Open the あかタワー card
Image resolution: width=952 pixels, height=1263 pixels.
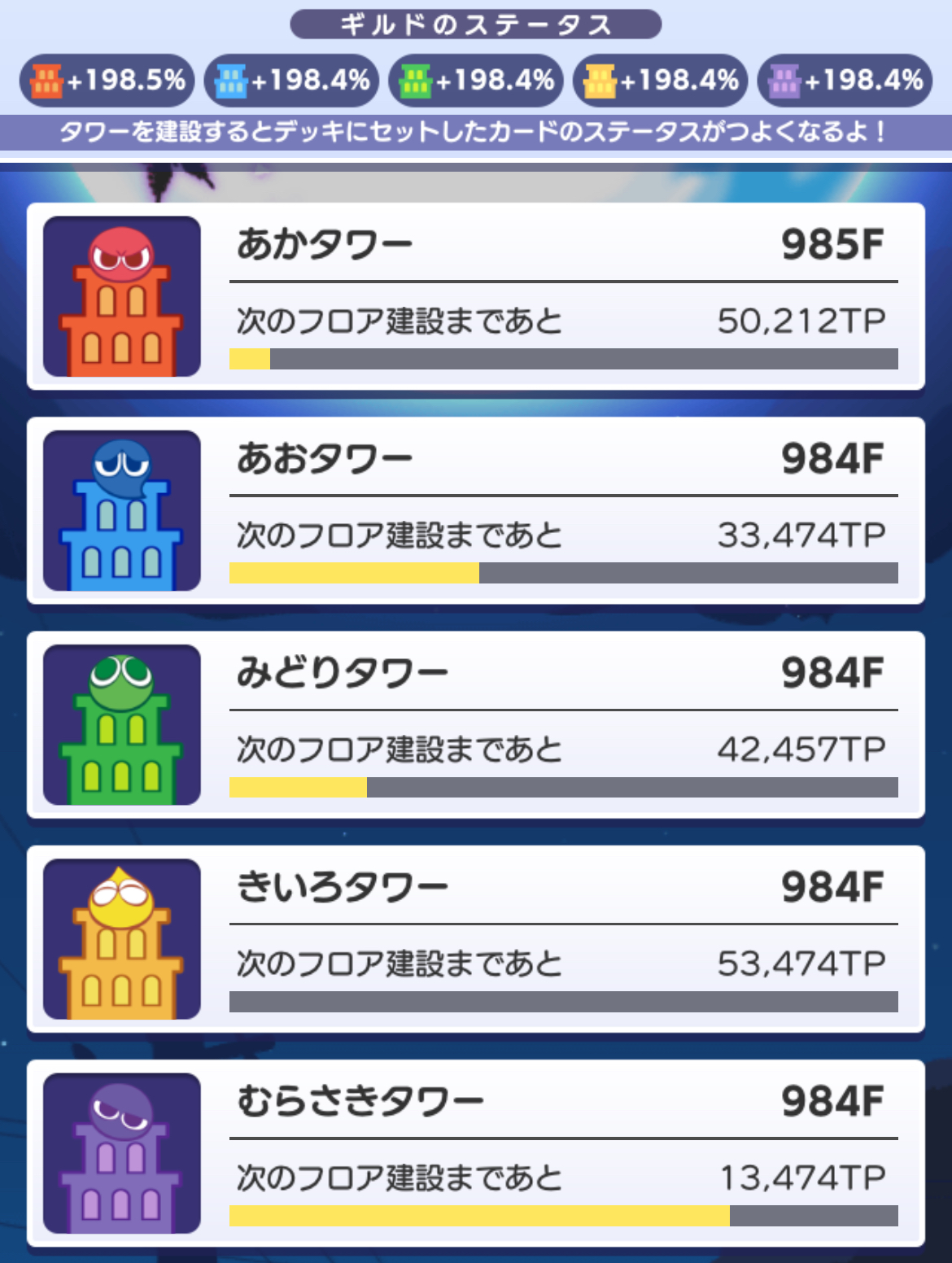pyautogui.click(x=475, y=296)
